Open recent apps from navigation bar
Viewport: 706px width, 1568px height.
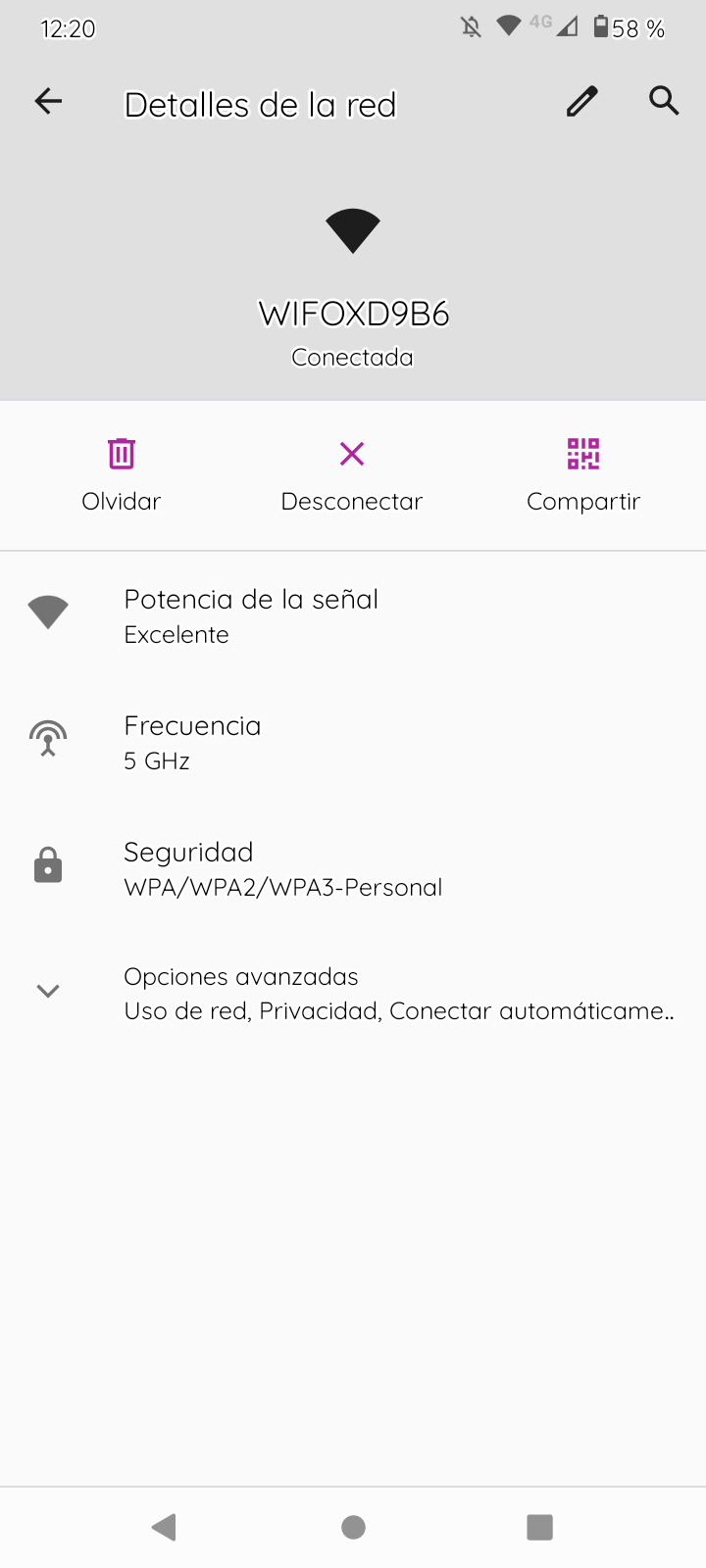coord(540,1527)
